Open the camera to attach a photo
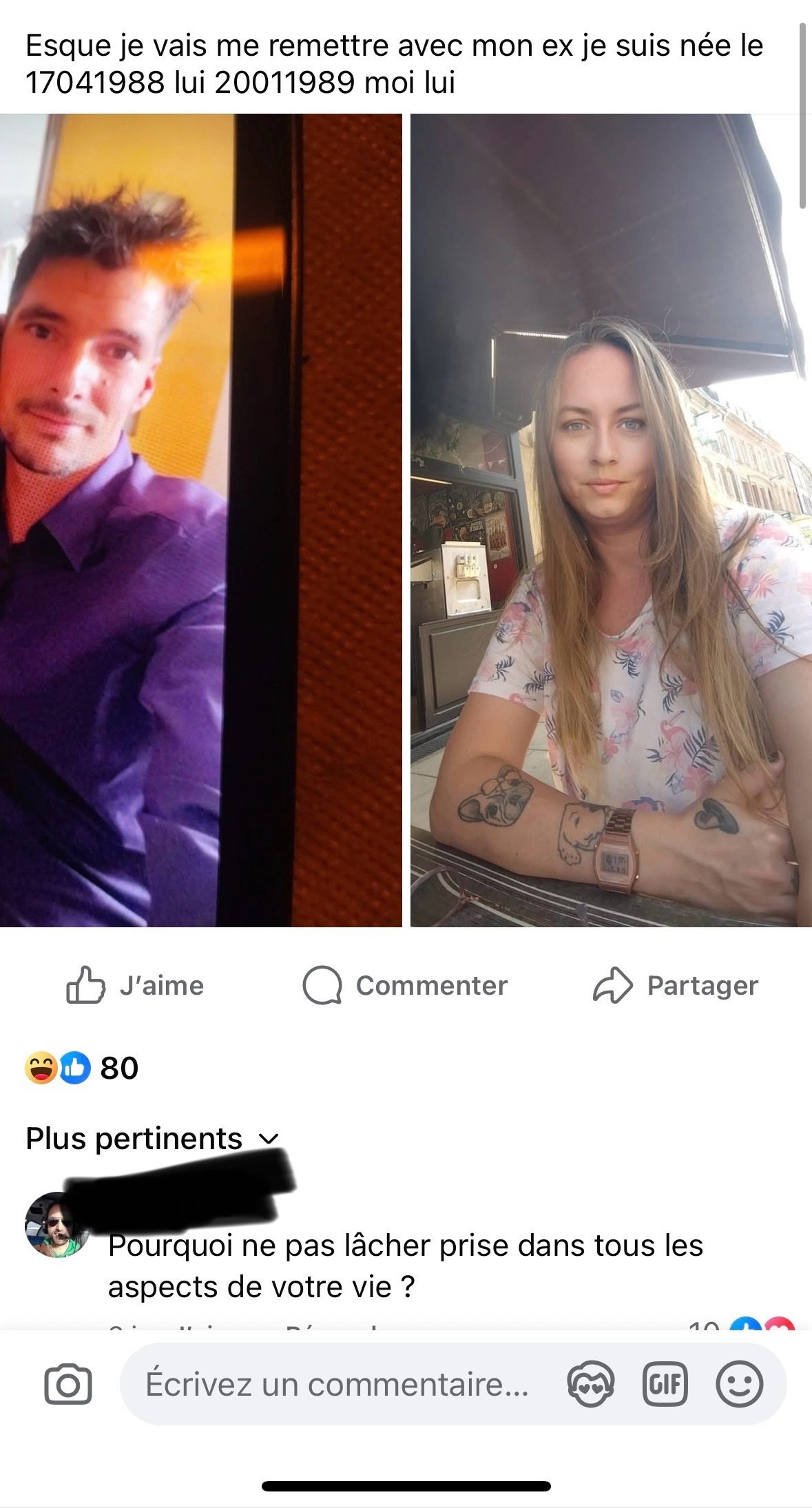The image size is (812, 1508). click(67, 1384)
